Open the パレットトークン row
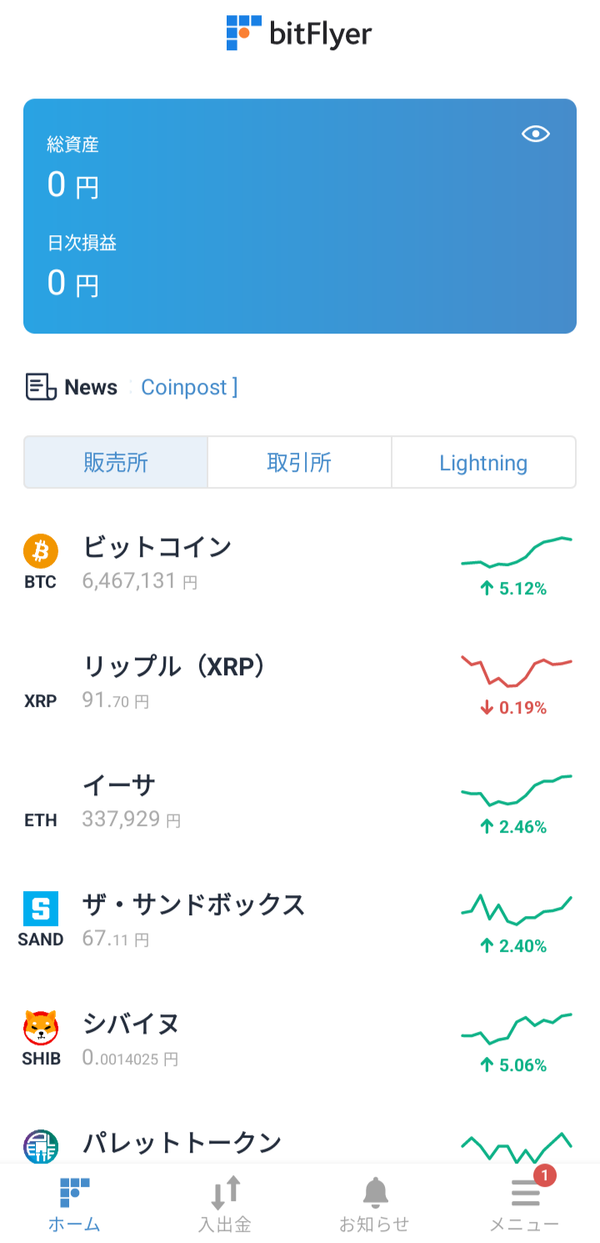The height and width of the screenshot is (1243, 600). (x=300, y=1143)
